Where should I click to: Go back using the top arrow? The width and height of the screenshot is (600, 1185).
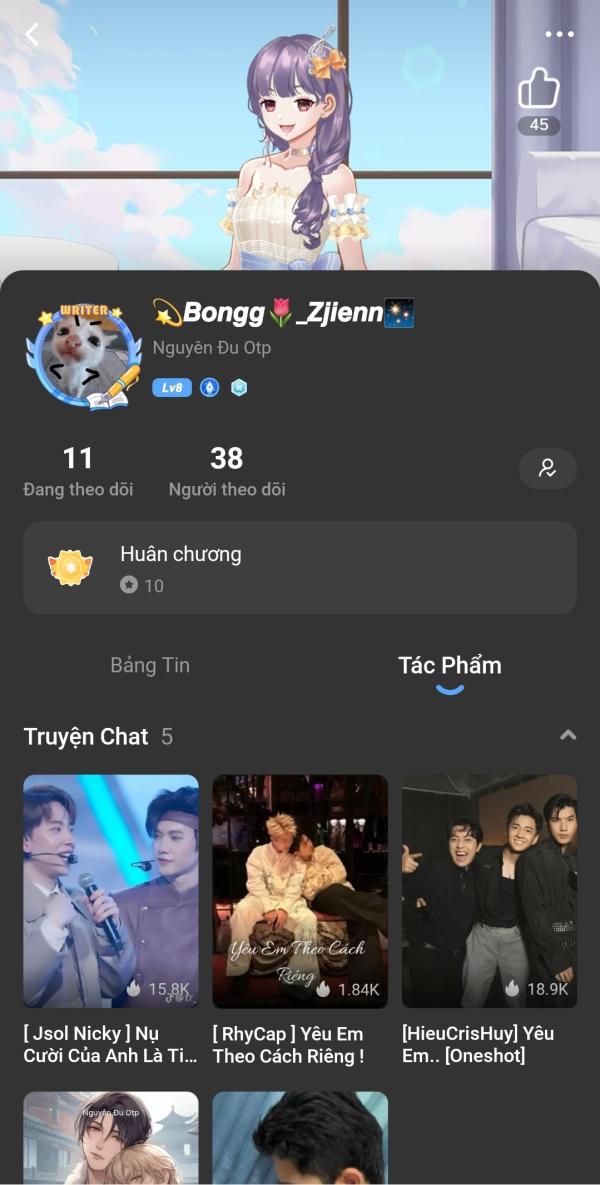tap(32, 35)
